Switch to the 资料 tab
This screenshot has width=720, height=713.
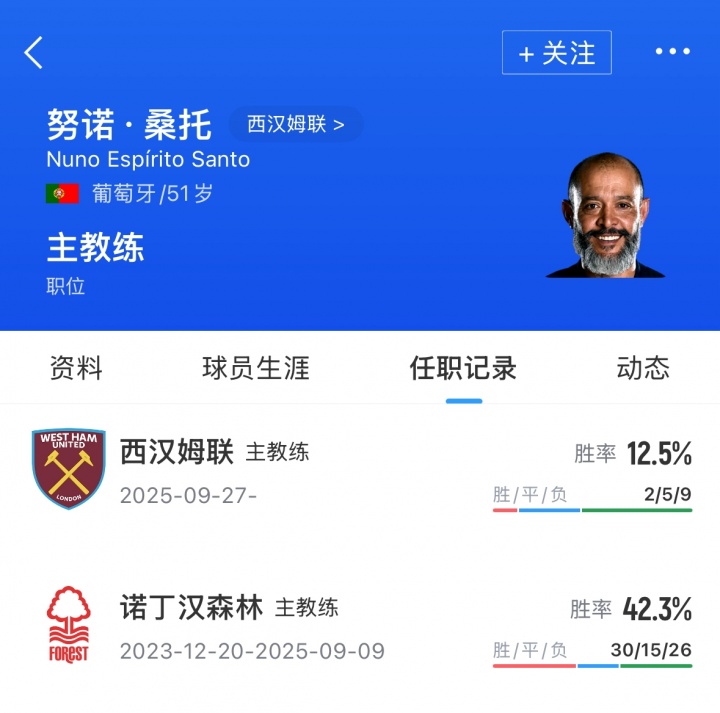[x=76, y=368]
